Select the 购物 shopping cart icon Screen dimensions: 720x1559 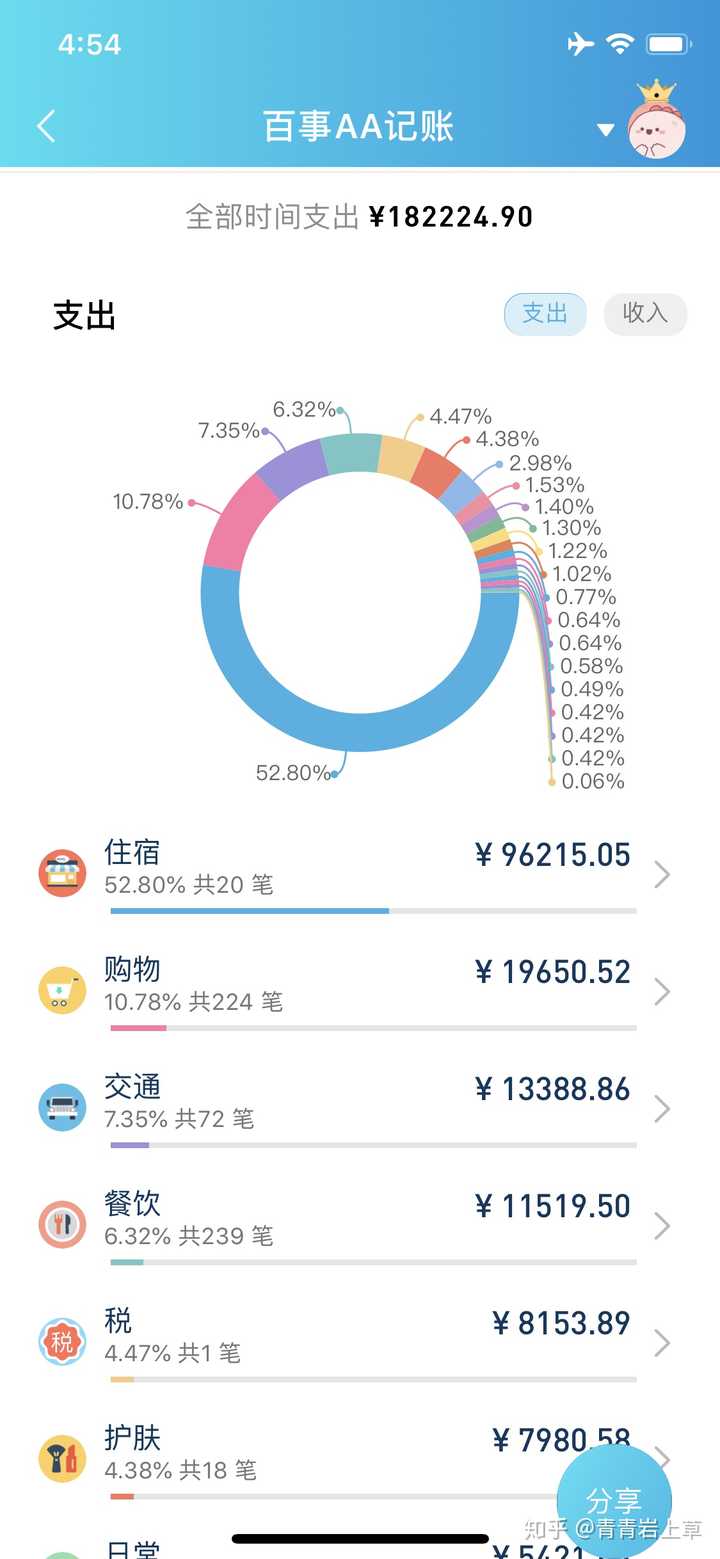point(61,988)
